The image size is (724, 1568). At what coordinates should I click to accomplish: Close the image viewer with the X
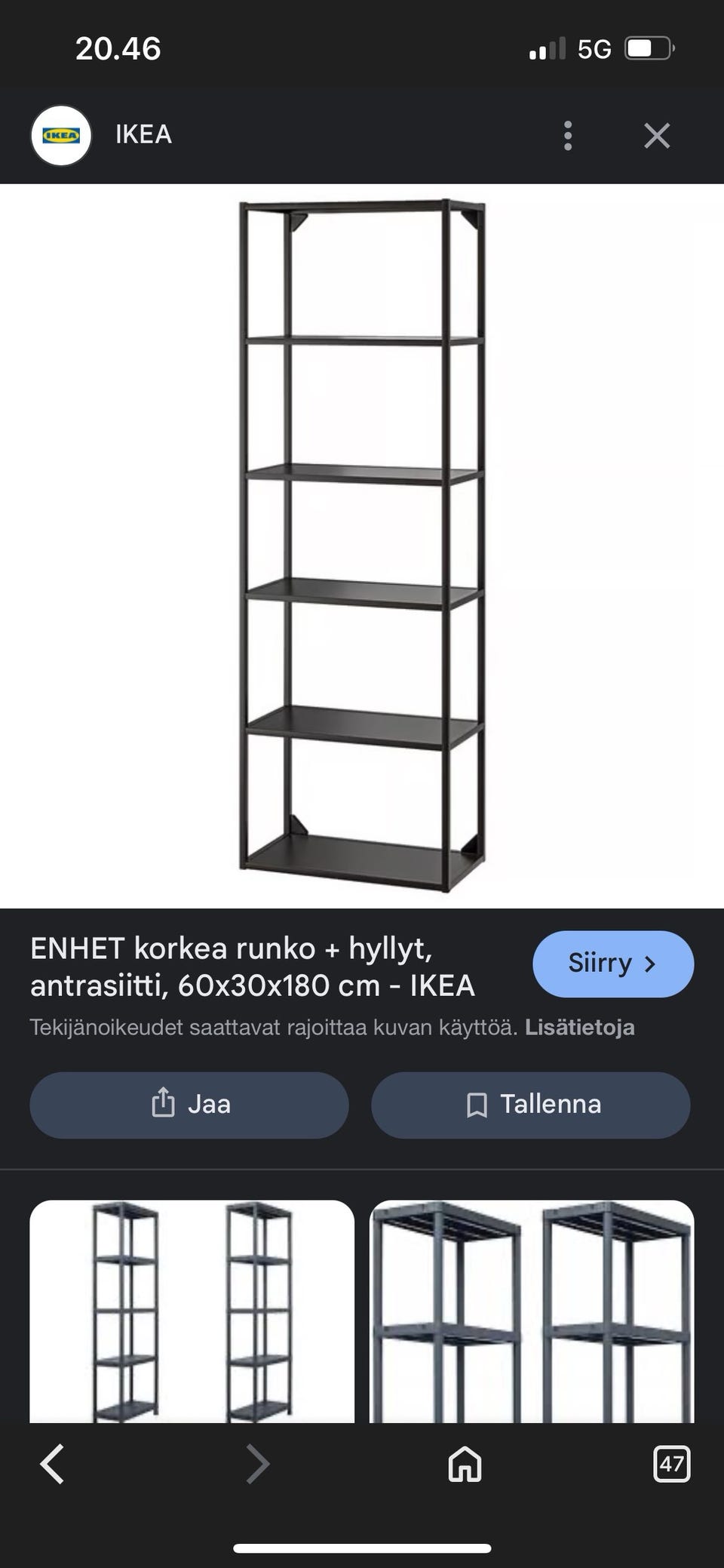coord(656,134)
